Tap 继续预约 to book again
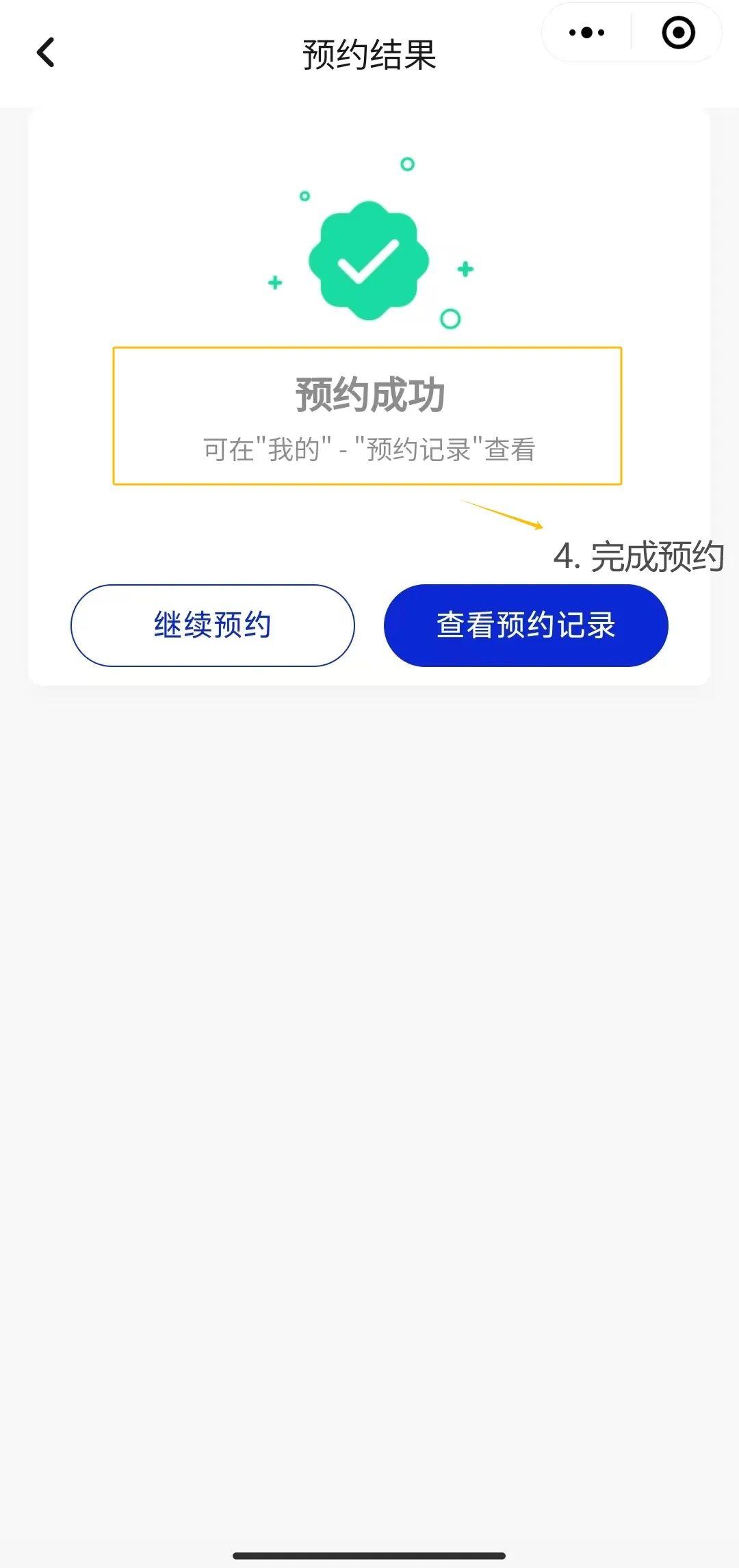Screen dimensions: 739x1568 [213, 625]
